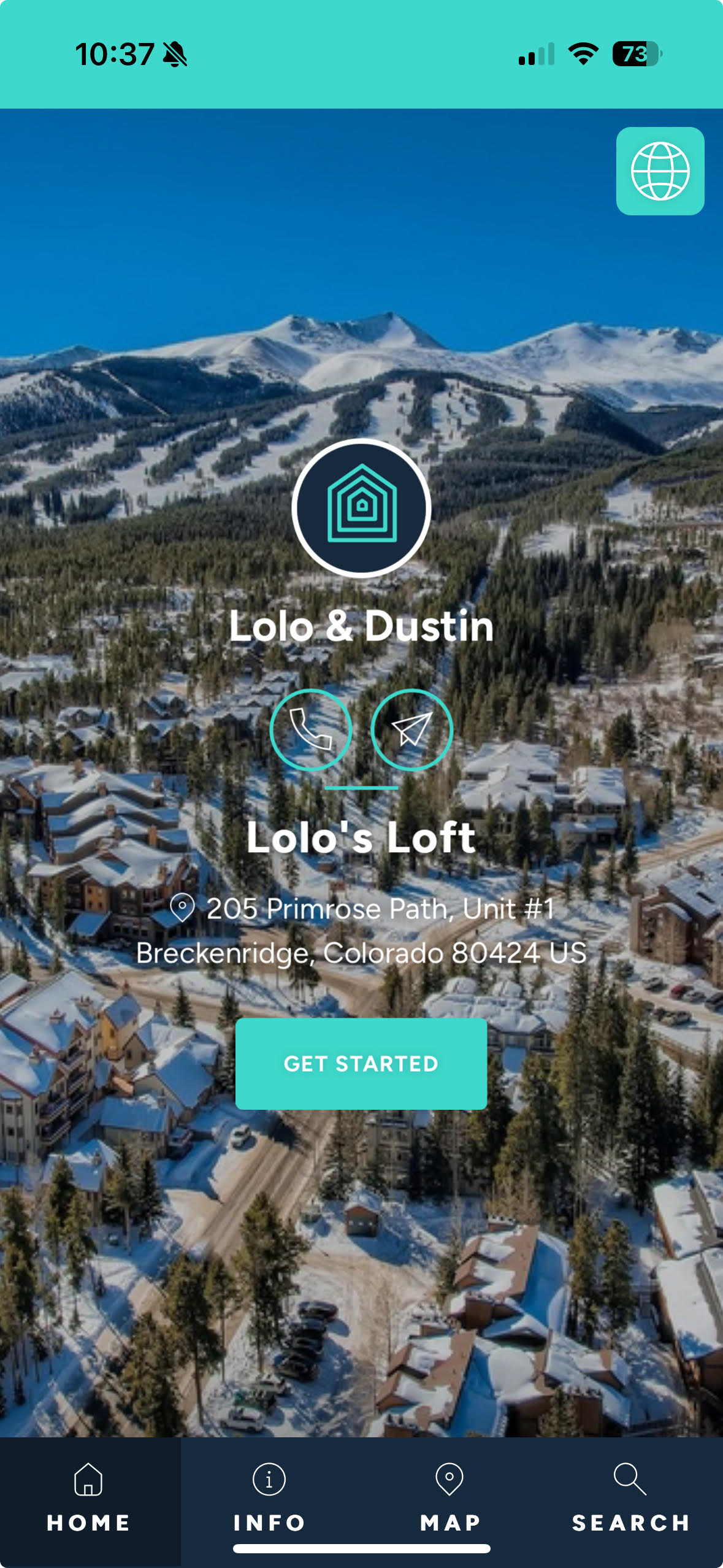Open the Search tab

tap(630, 1497)
